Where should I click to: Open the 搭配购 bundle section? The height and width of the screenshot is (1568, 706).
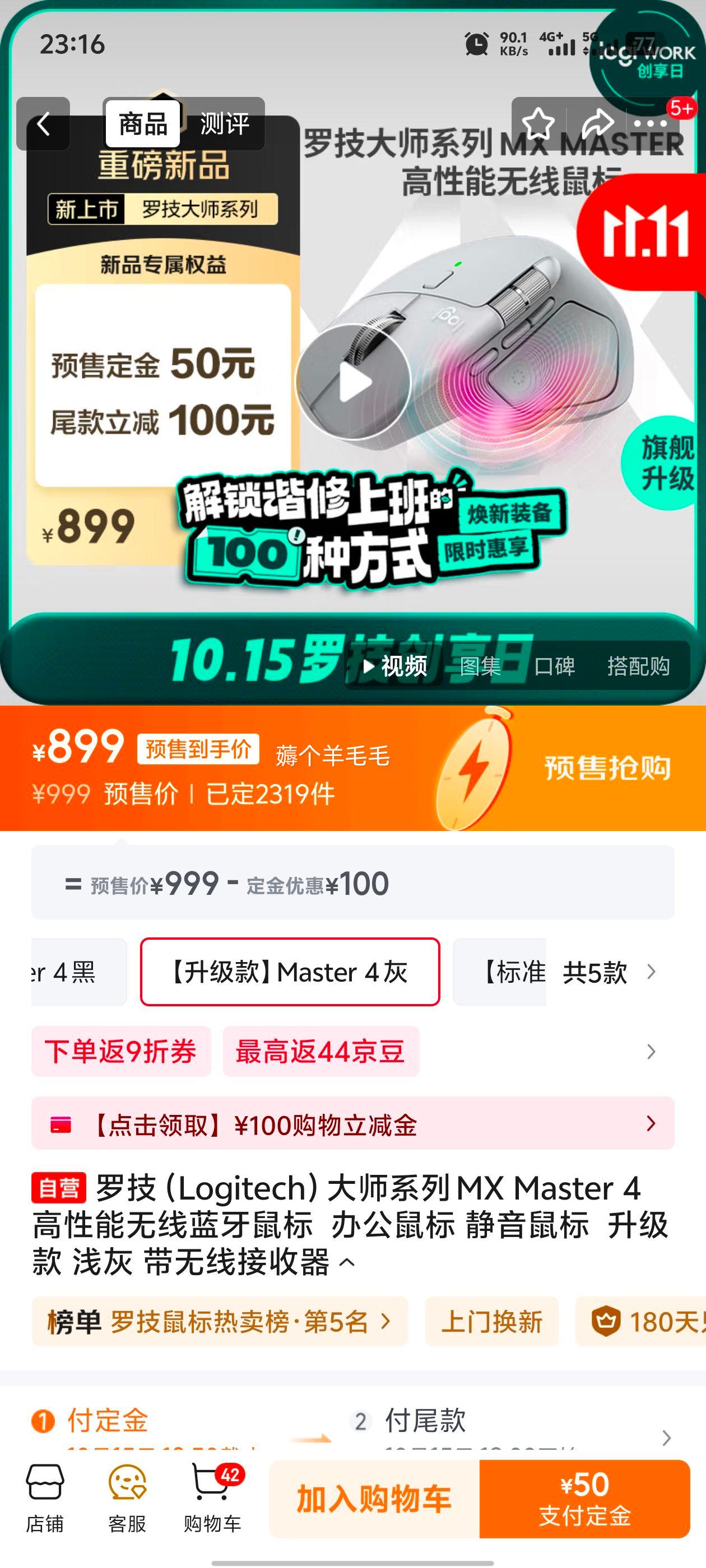point(638,666)
